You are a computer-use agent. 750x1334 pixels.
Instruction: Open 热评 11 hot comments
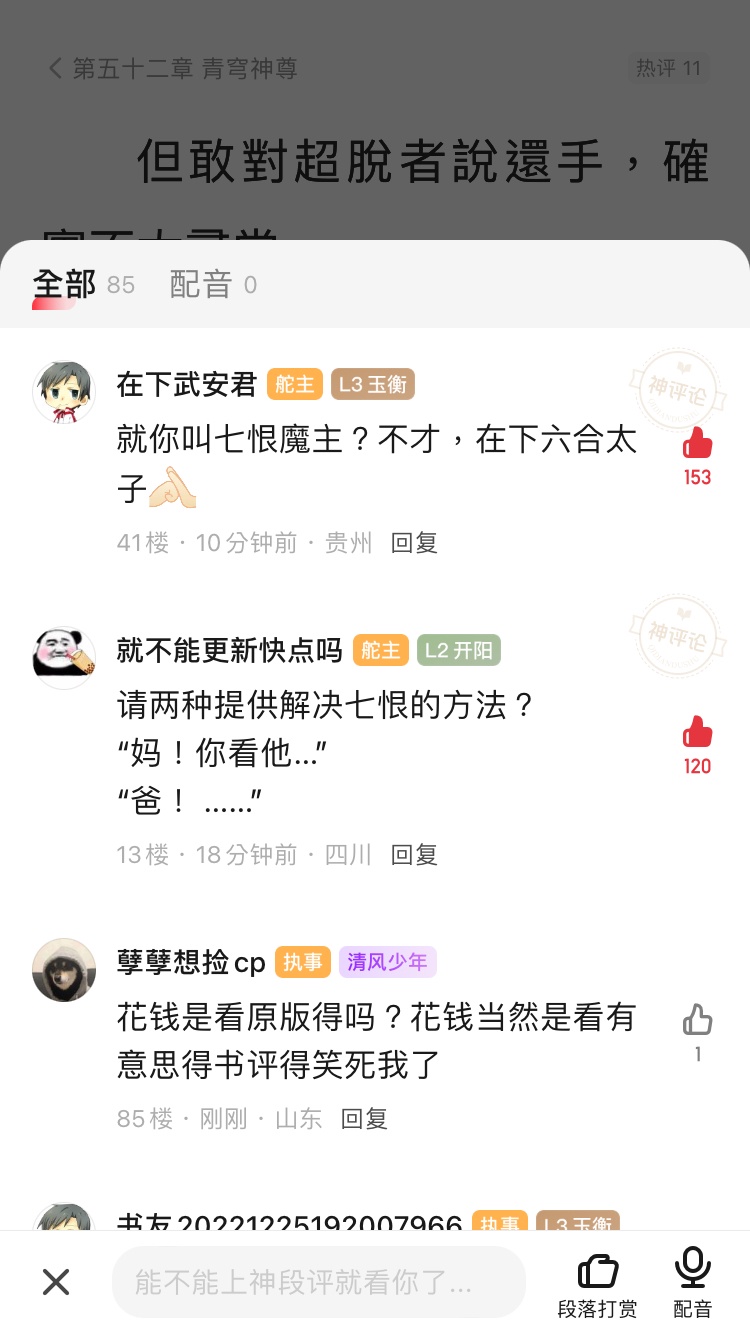click(x=668, y=68)
